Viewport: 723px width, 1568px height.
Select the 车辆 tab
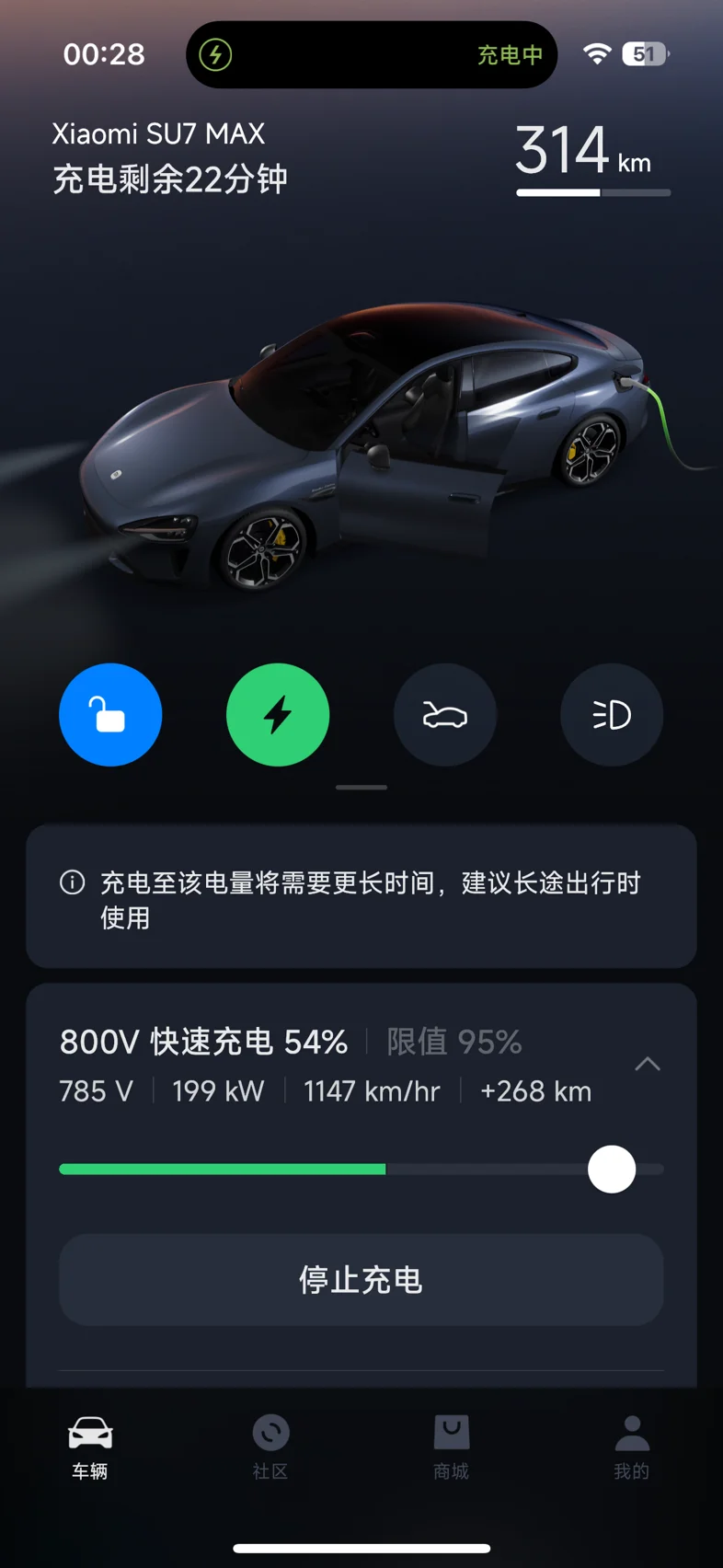point(90,1447)
